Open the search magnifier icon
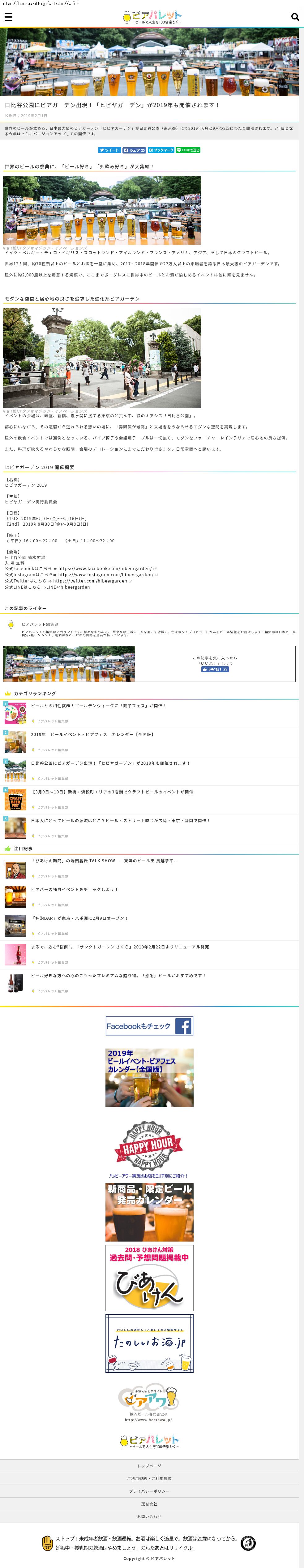Image resolution: width=304 pixels, height=1568 pixels. click(295, 17)
